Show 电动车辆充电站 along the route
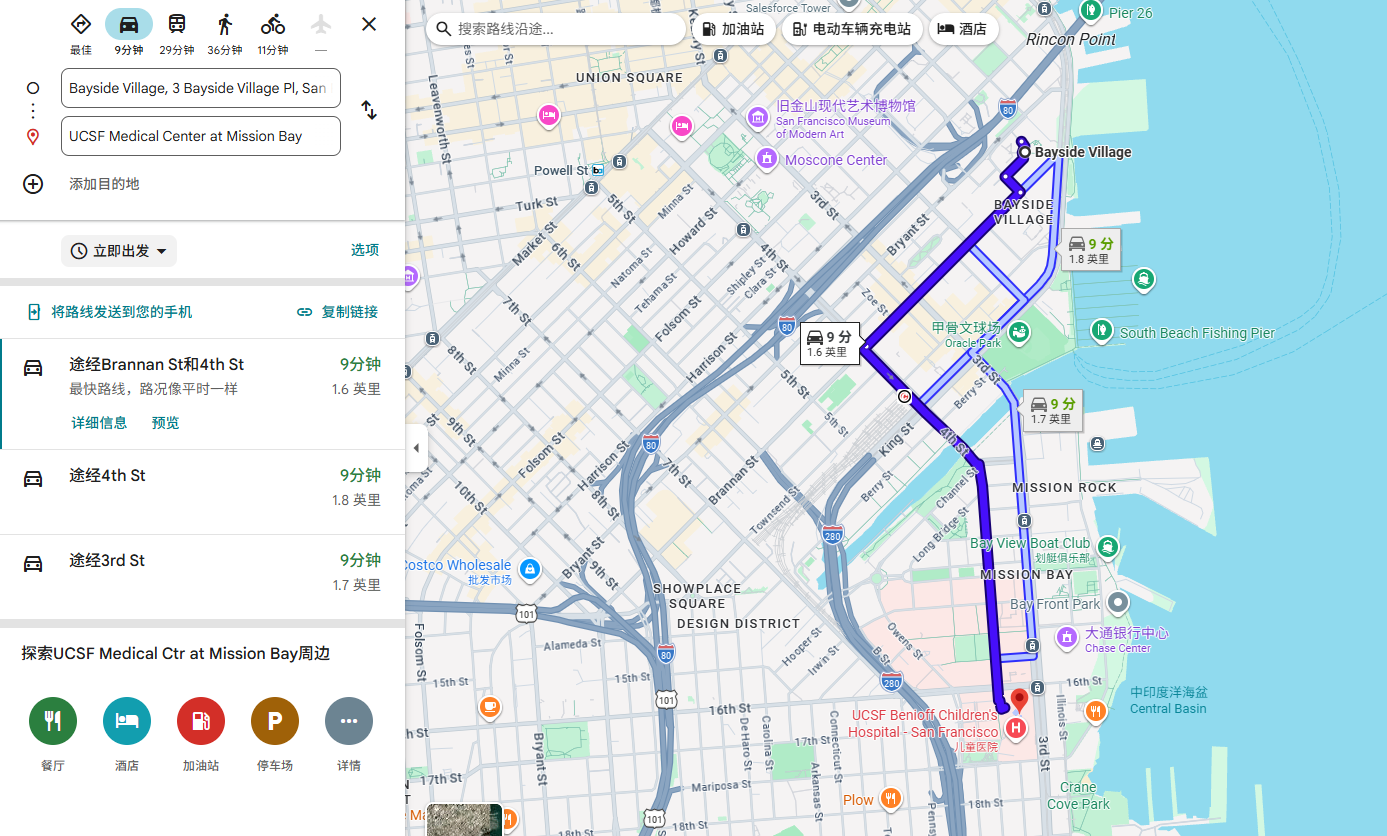Screen dimensions: 1387x836 [x=851, y=29]
